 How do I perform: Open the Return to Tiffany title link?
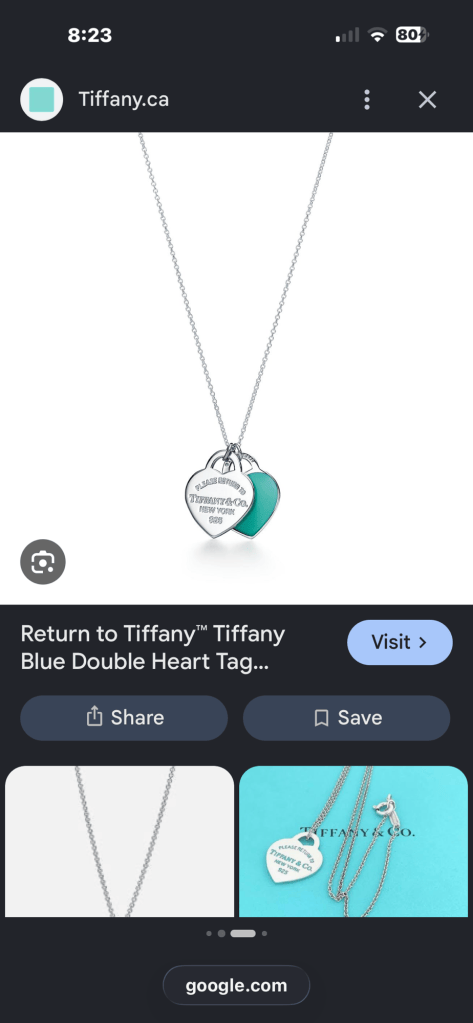pyautogui.click(x=153, y=648)
